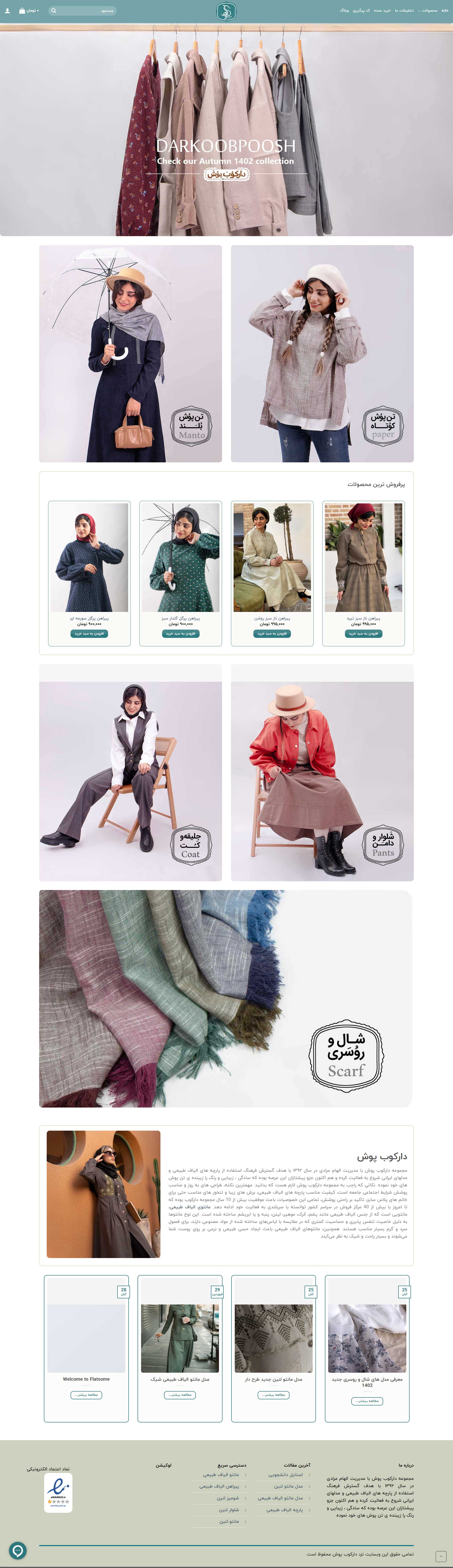453x1568 pixels.
Task: Open the شال و روسری Scarf banner
Action: (226, 999)
